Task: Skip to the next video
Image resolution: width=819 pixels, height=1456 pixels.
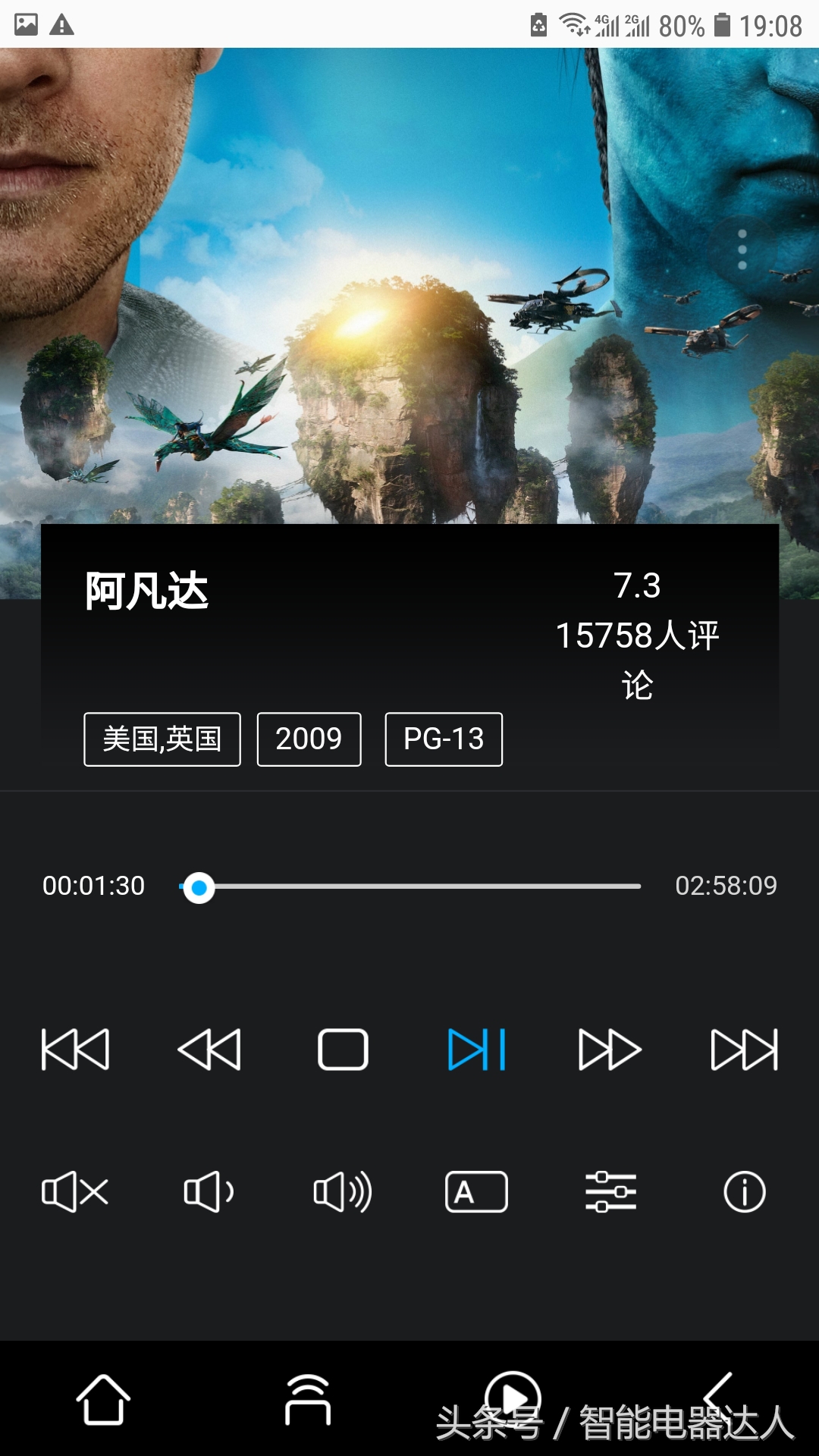Action: 743,1050
